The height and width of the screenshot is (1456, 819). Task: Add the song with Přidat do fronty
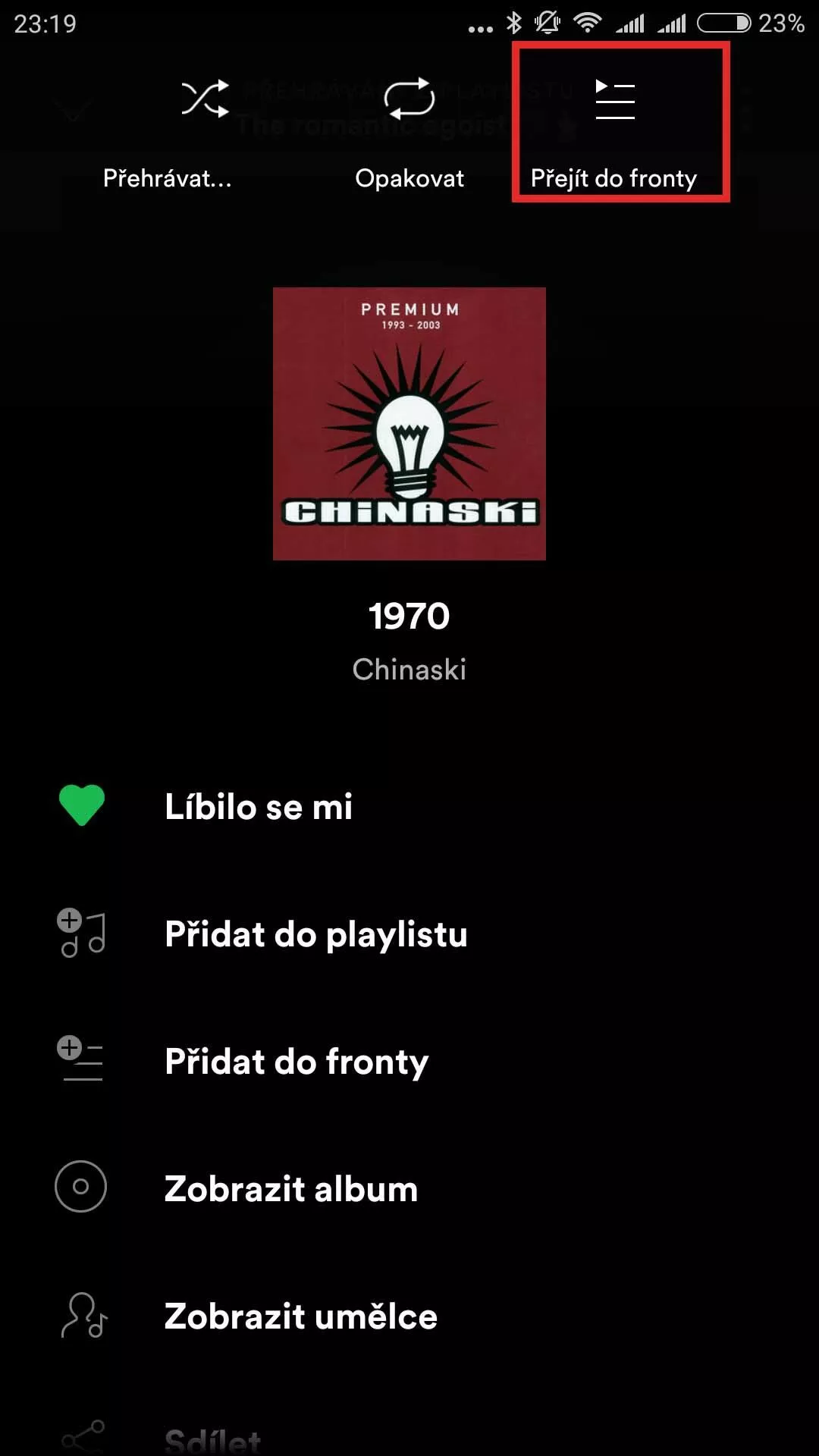click(x=409, y=1061)
